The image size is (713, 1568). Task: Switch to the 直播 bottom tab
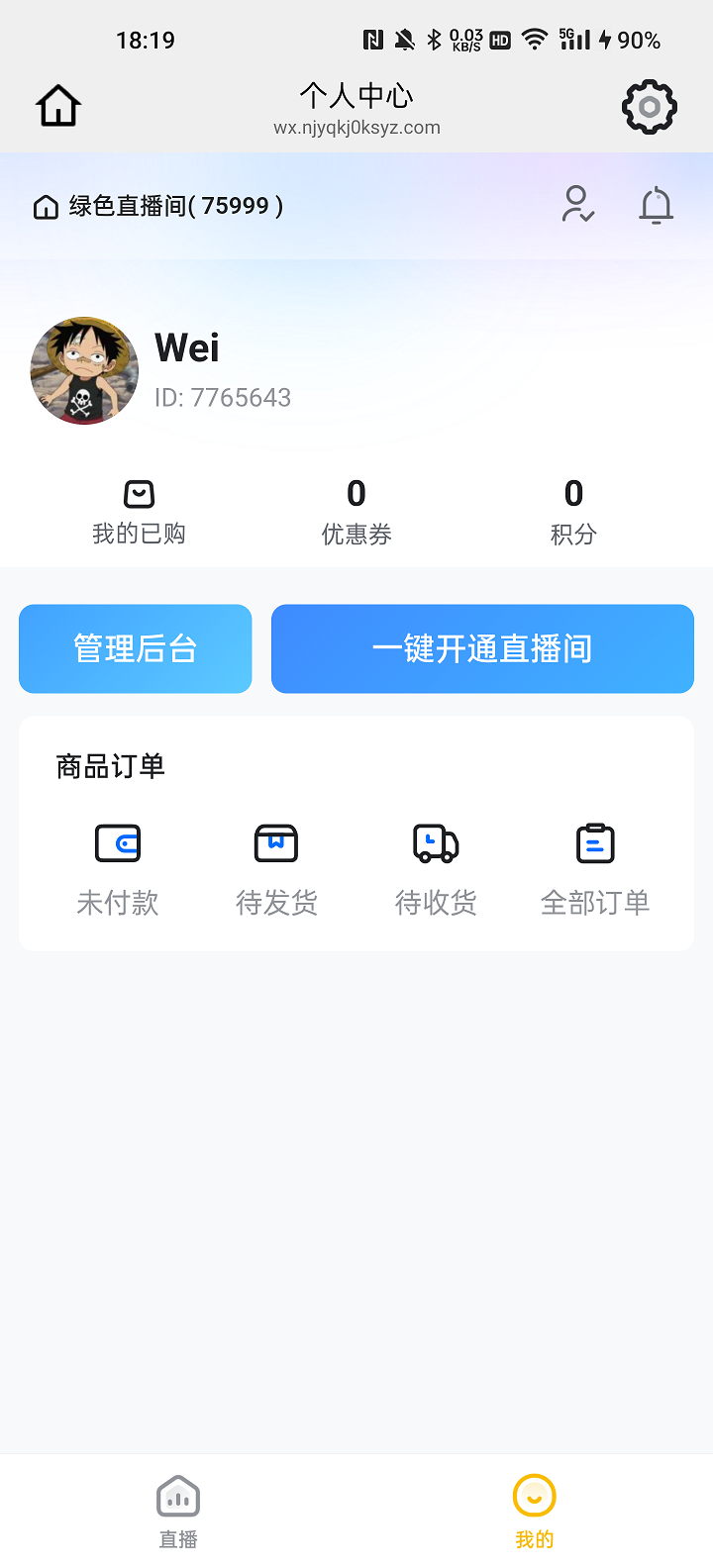click(x=177, y=1510)
